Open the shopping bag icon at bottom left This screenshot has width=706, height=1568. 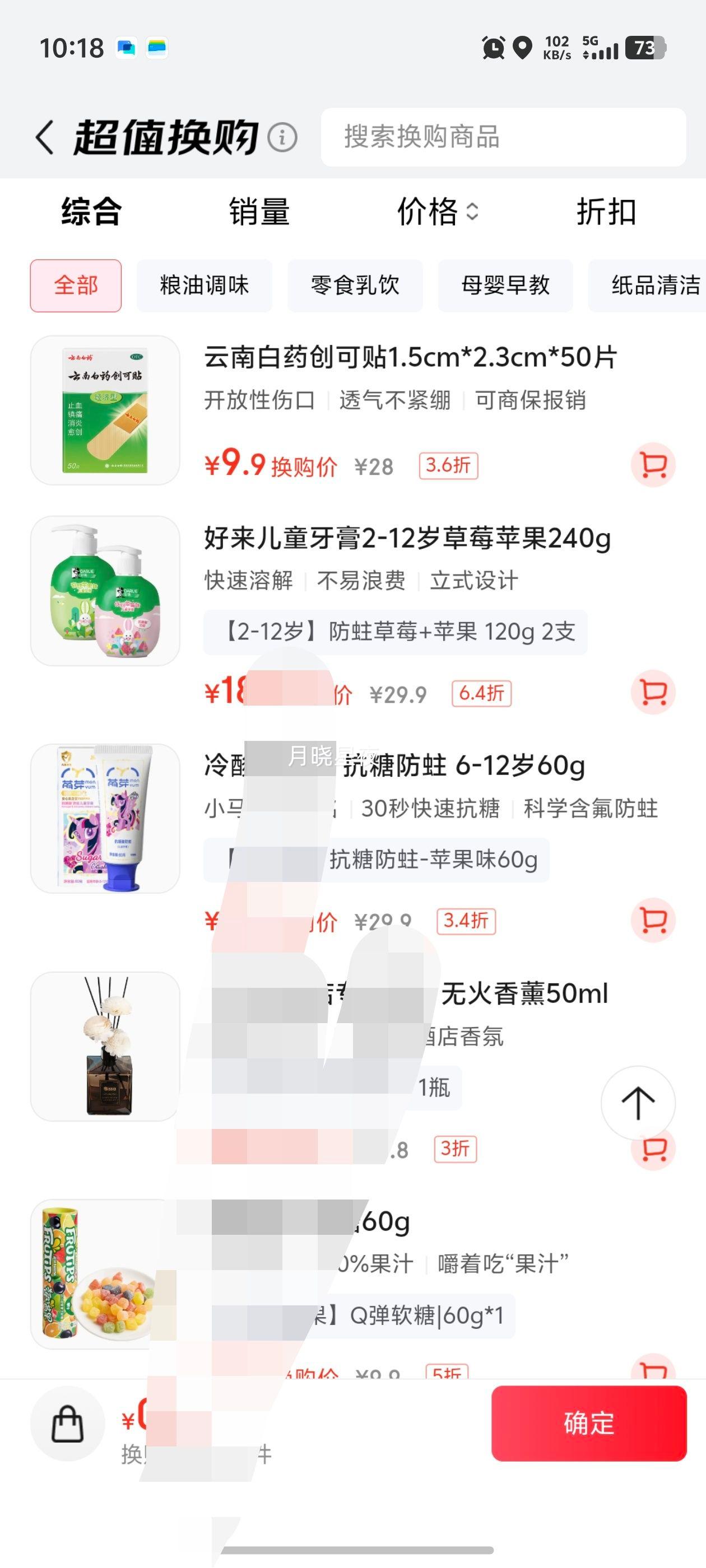pyautogui.click(x=67, y=1424)
